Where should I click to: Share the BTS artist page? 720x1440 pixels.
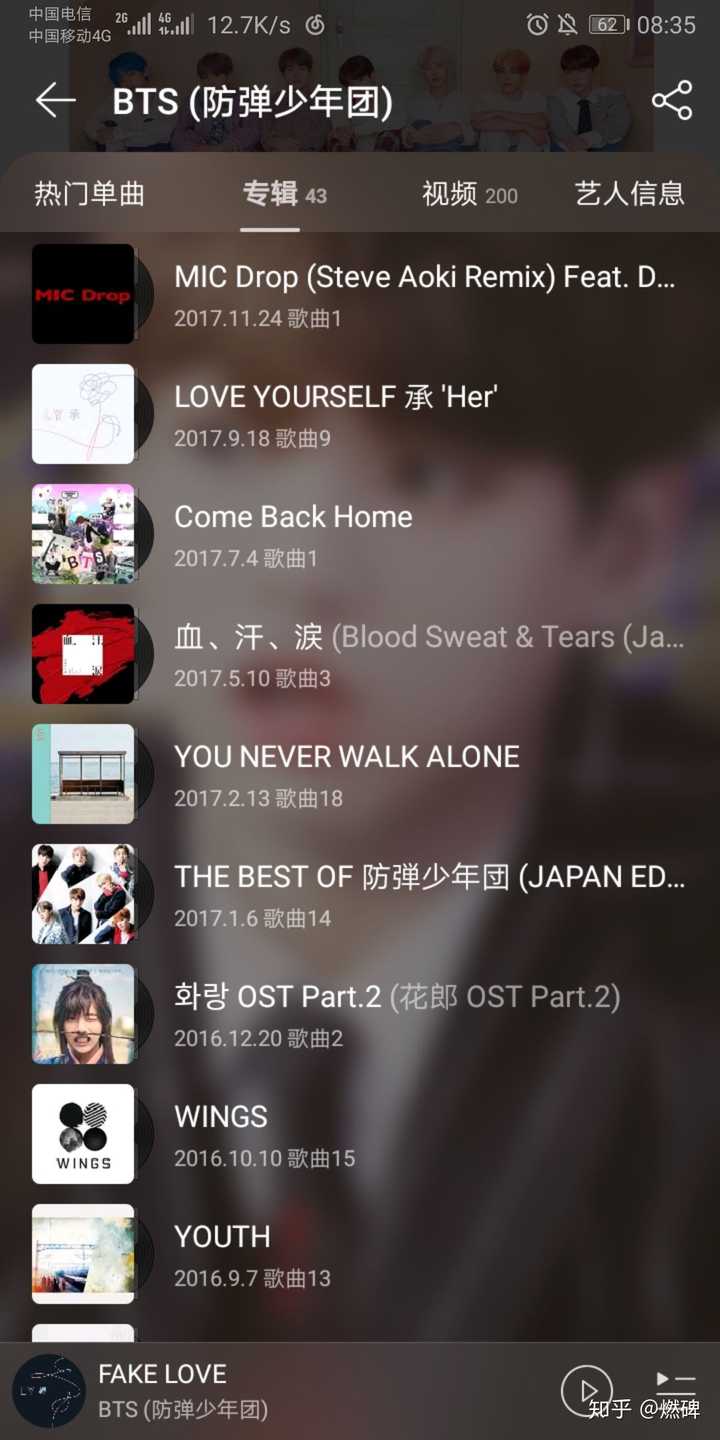coord(672,100)
